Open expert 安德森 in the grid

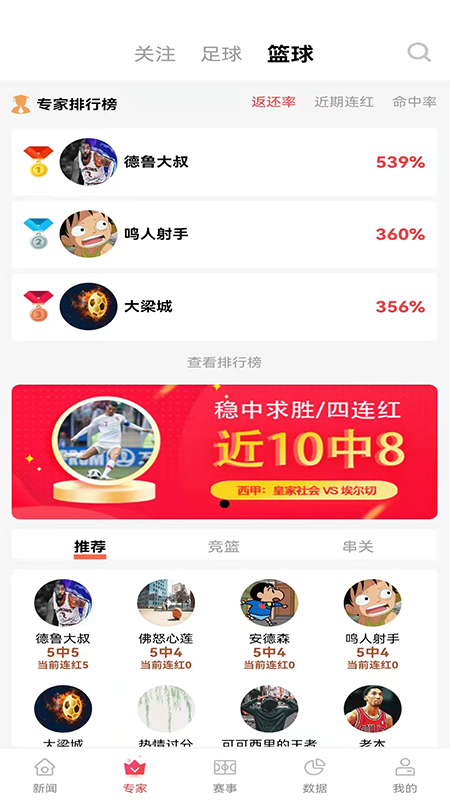pos(269,624)
